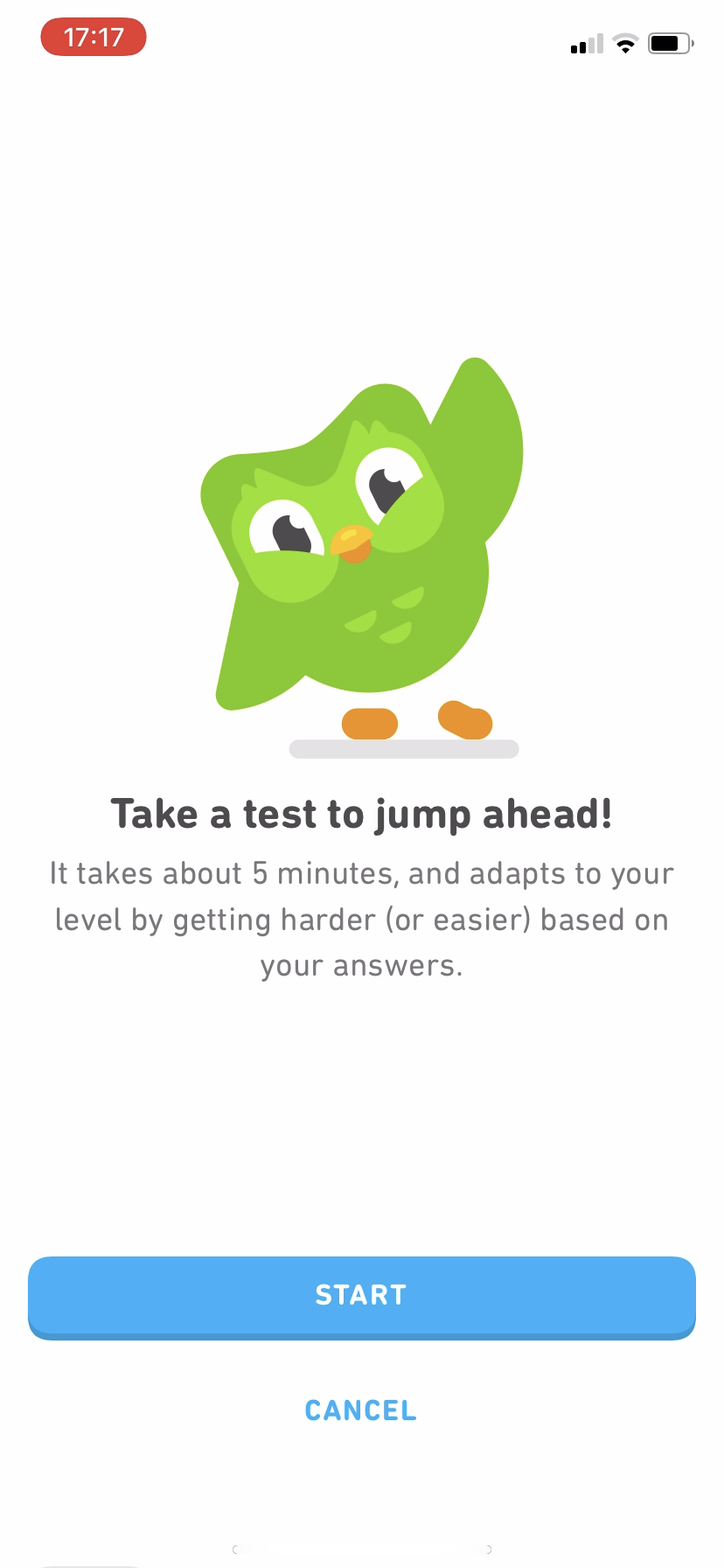Tap Duo's left eye with dark pupil
The width and height of the screenshot is (724, 1568).
pos(289,529)
